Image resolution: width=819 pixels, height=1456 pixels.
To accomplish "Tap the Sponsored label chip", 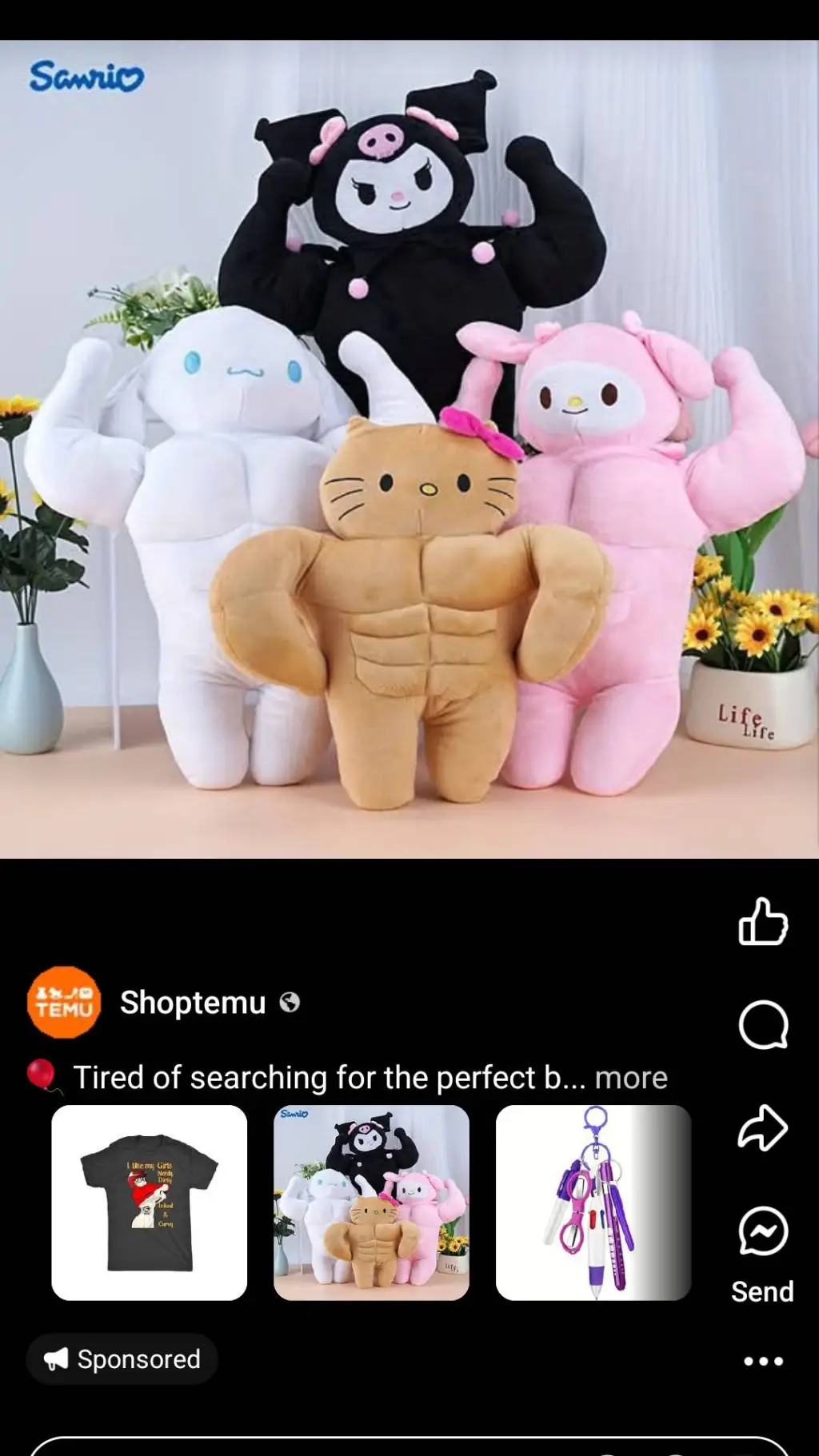I will tap(122, 1359).
